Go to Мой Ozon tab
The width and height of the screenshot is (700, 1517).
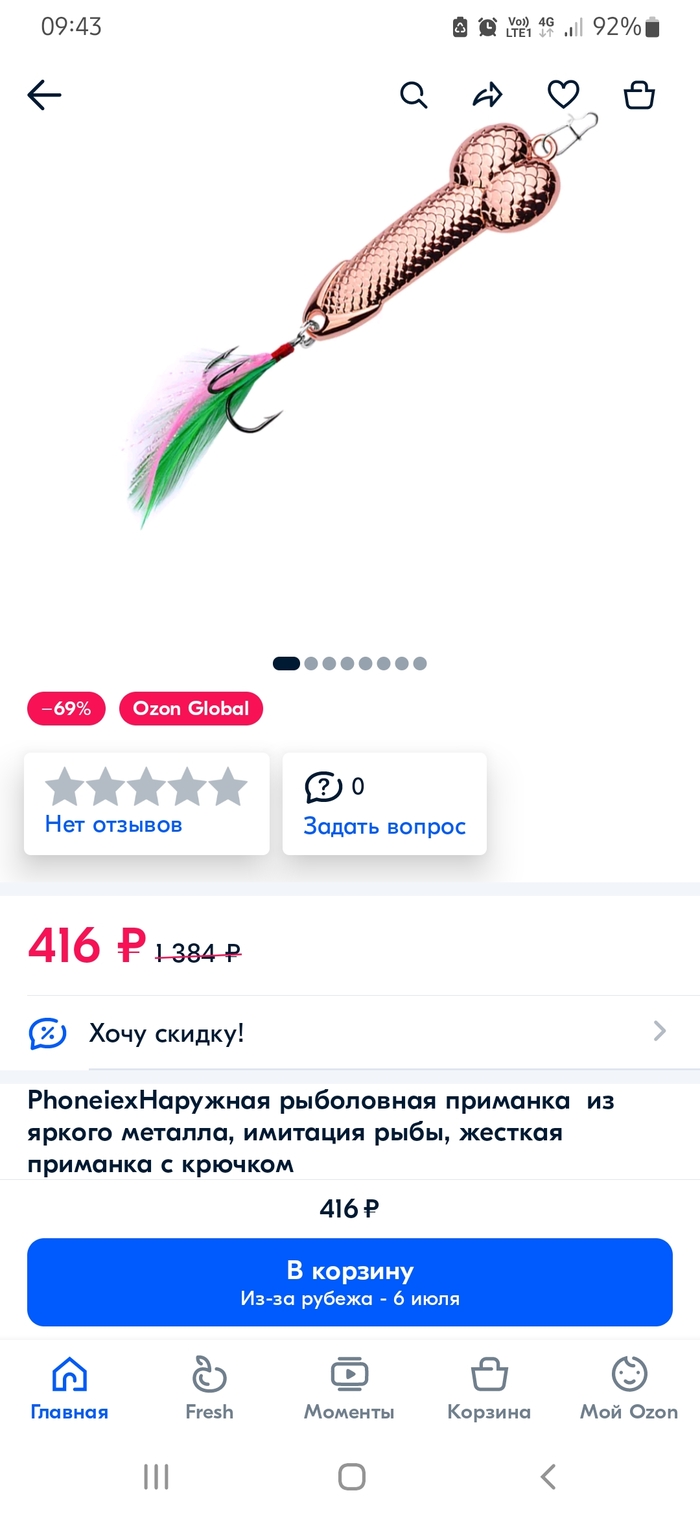[x=629, y=1389]
